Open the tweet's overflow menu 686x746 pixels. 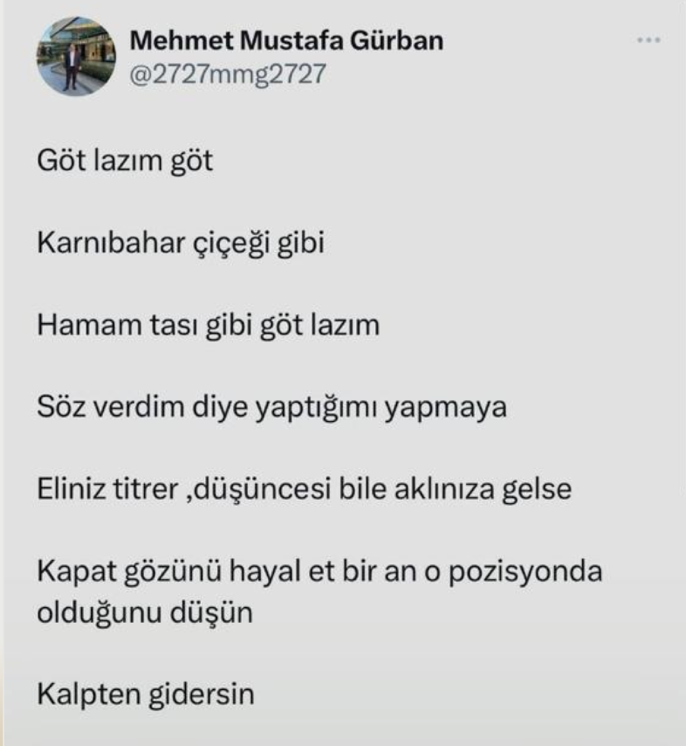click(x=648, y=40)
